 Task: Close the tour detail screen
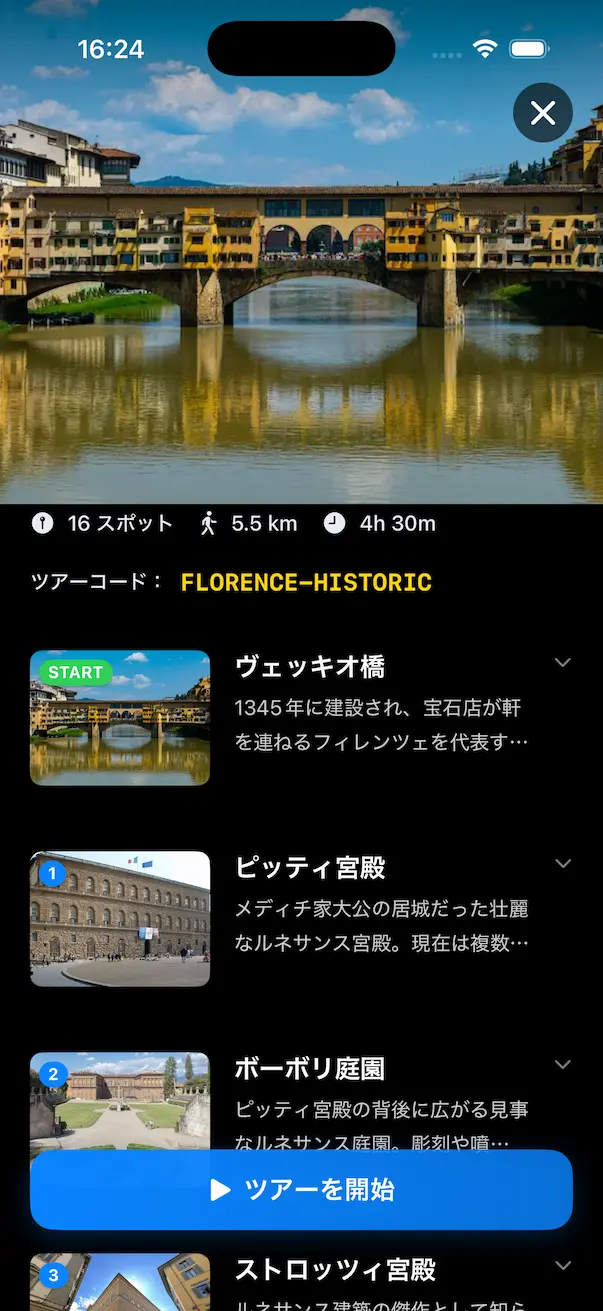click(542, 113)
